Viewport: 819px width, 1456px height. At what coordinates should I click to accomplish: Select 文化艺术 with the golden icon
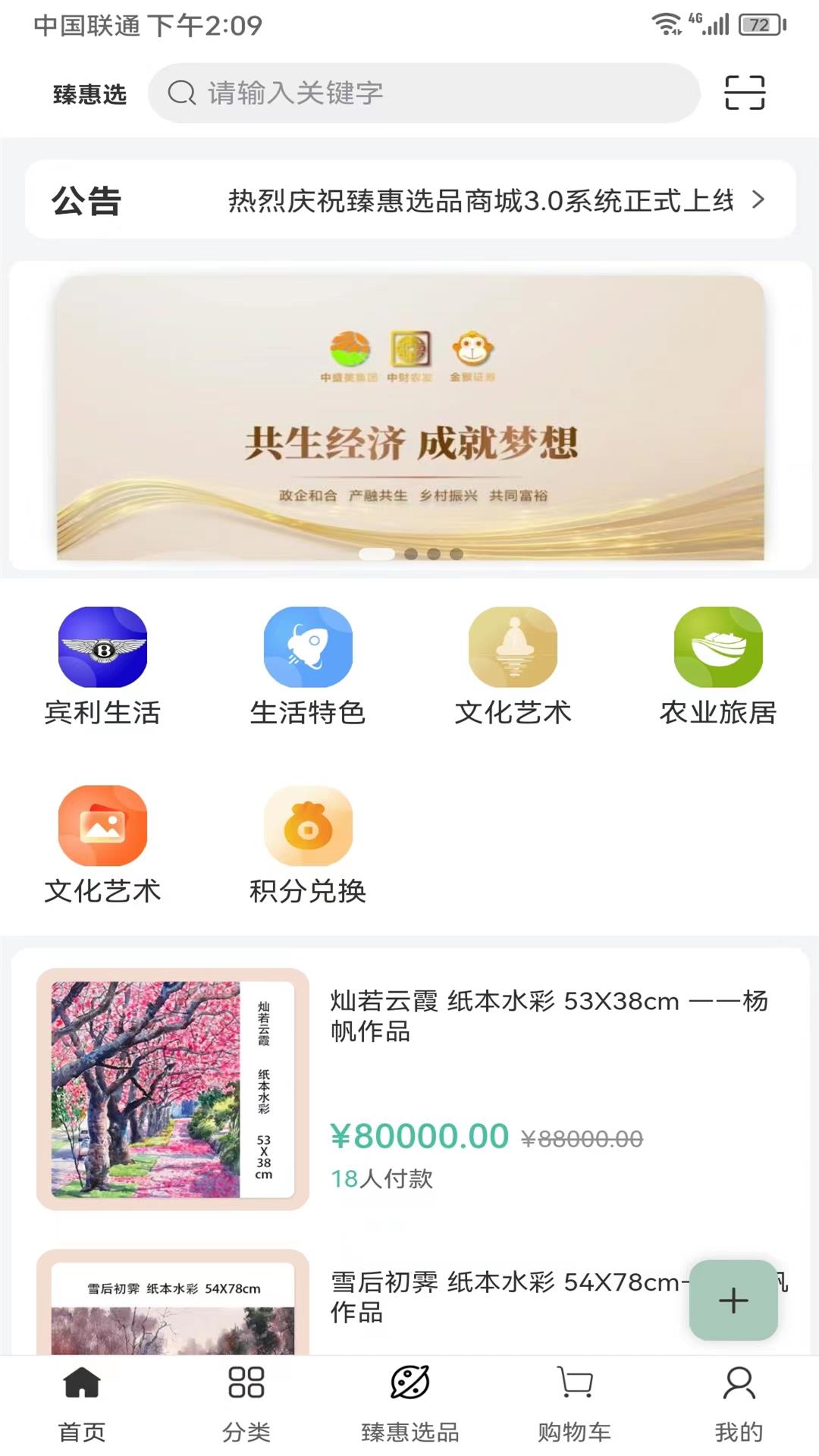(513, 667)
